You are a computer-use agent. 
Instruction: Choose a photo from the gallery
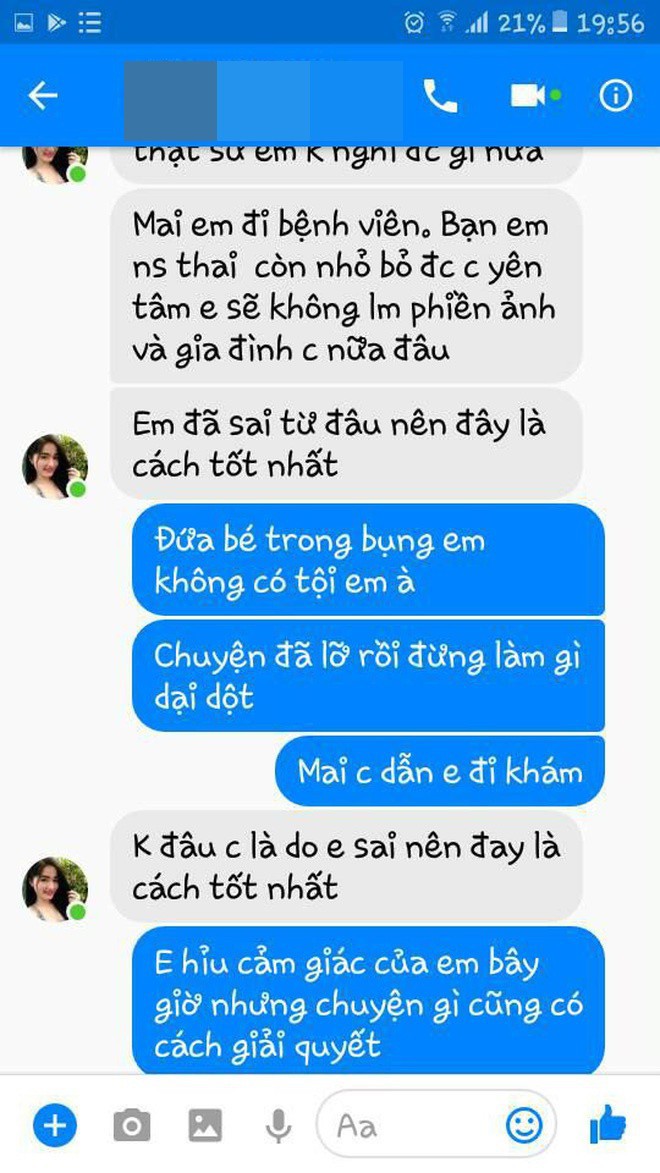[205, 1126]
